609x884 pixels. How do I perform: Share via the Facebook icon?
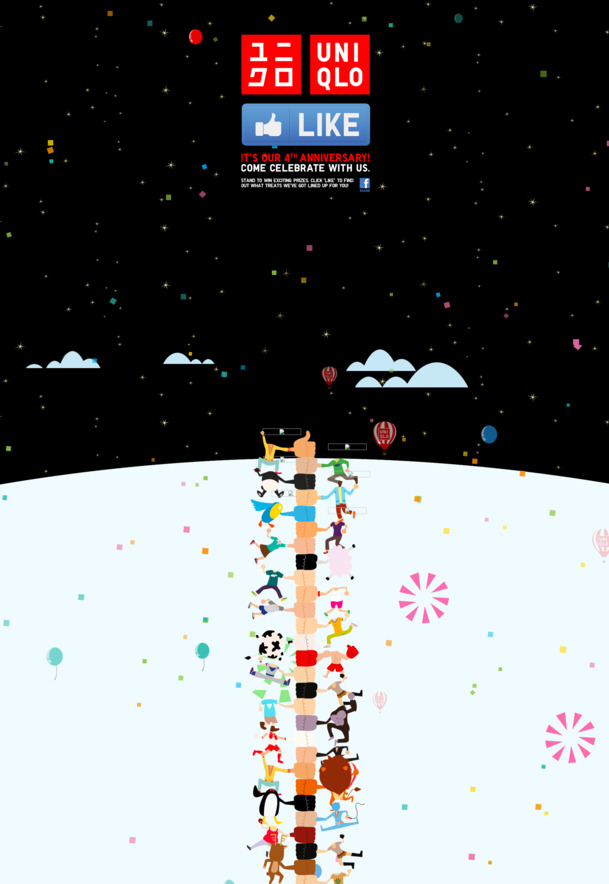click(364, 183)
